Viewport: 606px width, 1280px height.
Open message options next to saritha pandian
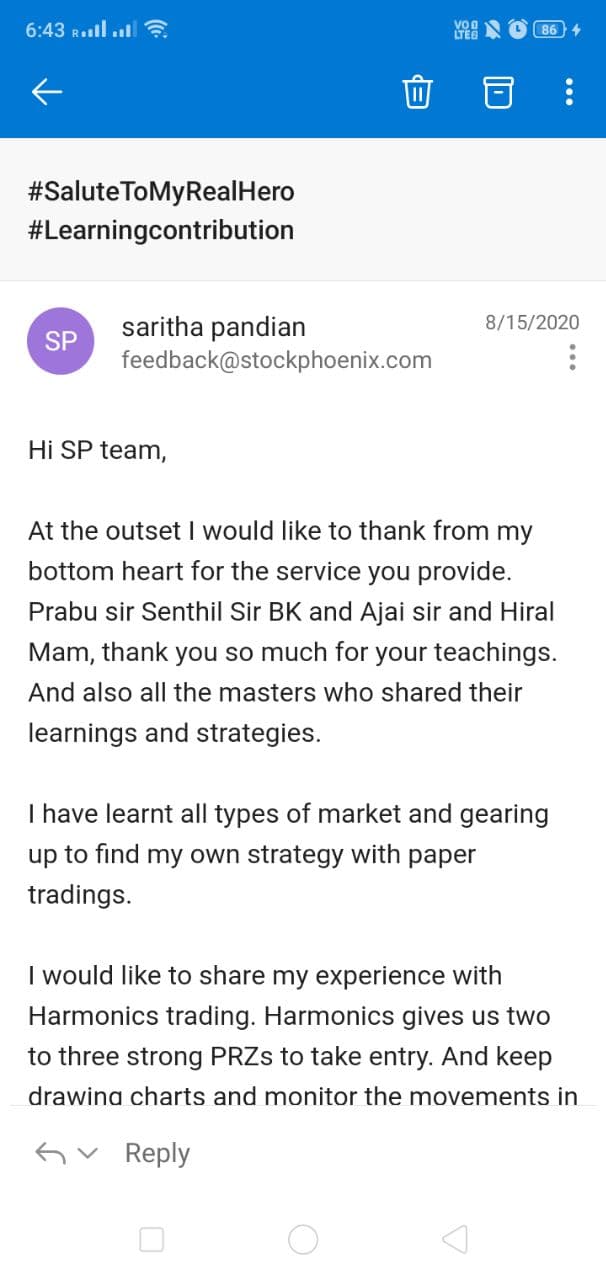pos(572,357)
